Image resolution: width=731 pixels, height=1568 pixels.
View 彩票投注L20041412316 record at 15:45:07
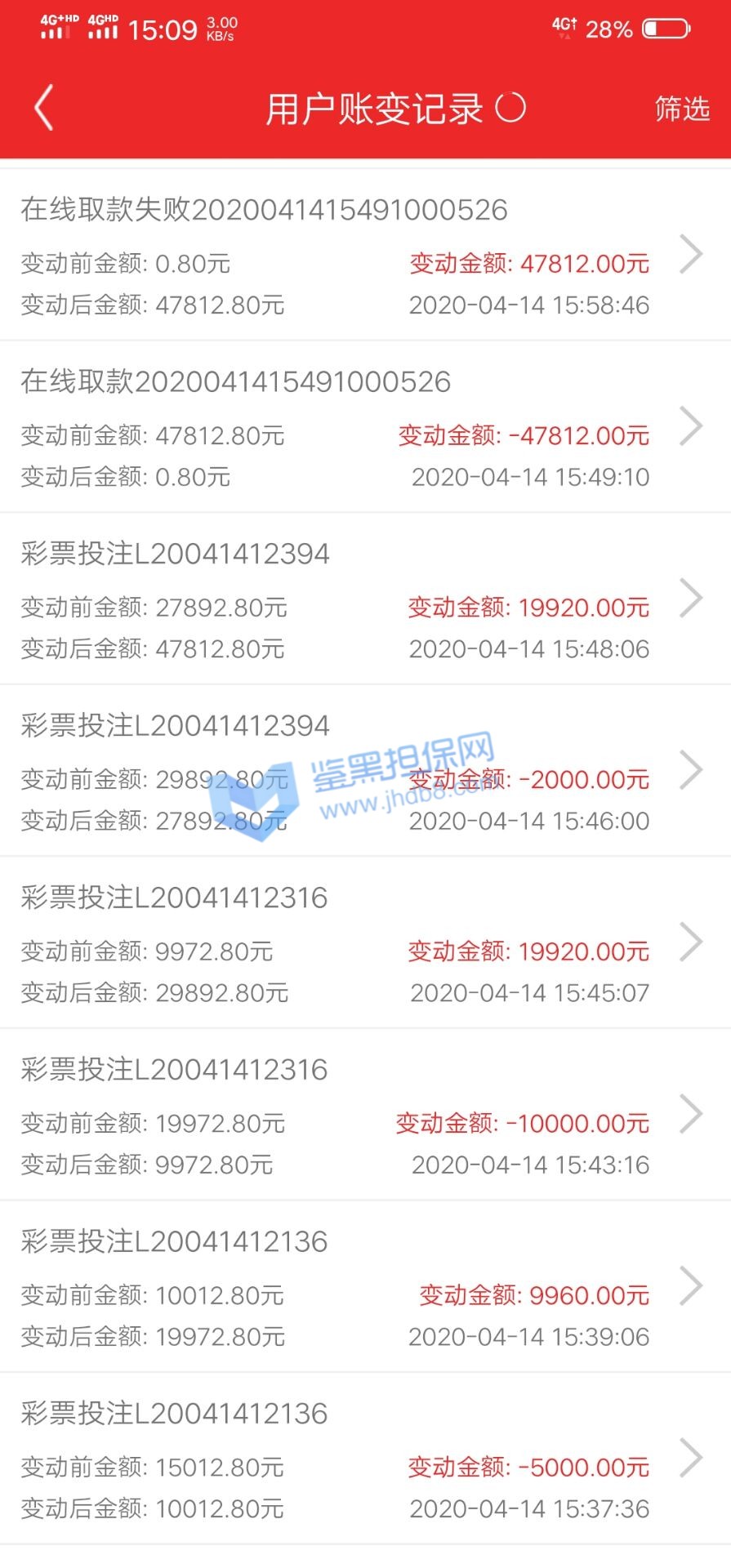pyautogui.click(x=364, y=944)
